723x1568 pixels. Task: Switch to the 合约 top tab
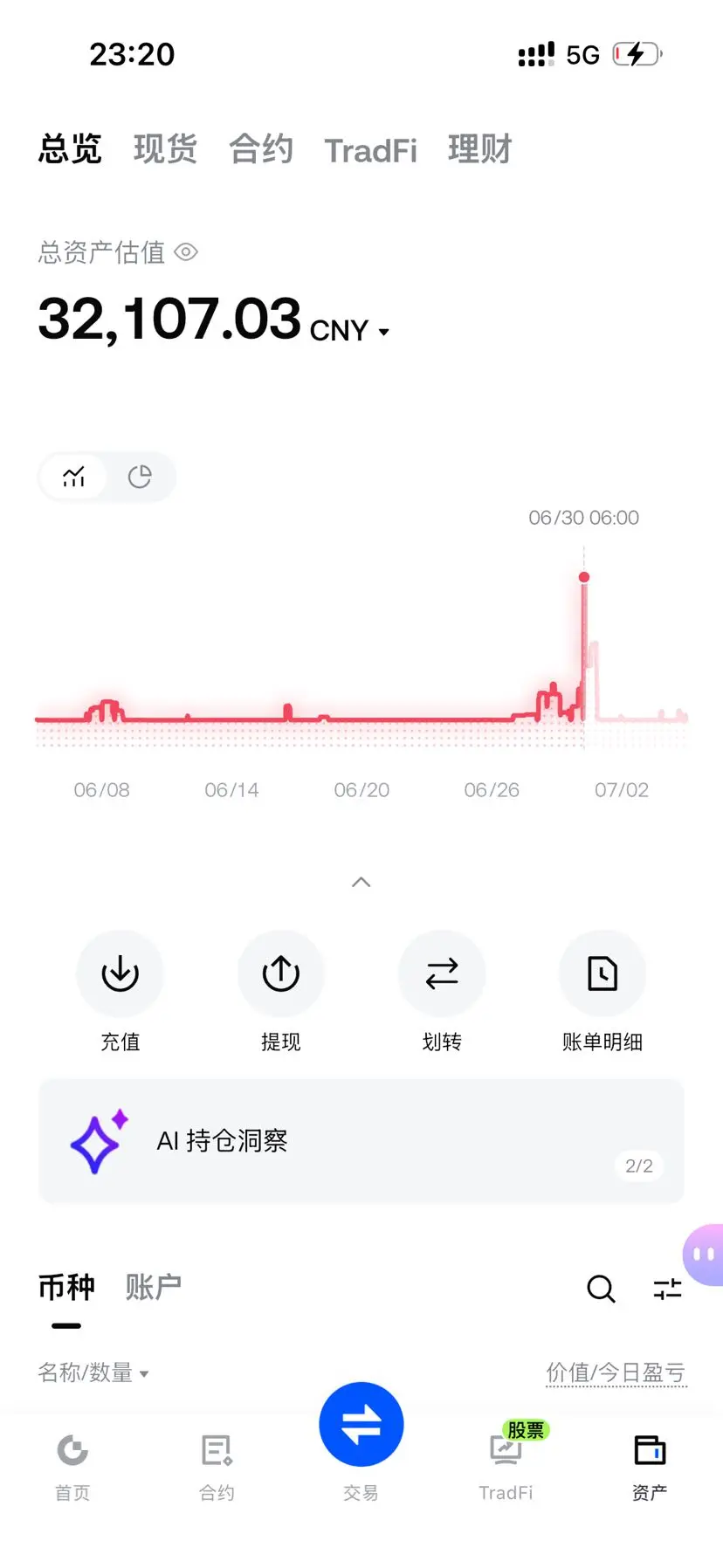coord(261,149)
